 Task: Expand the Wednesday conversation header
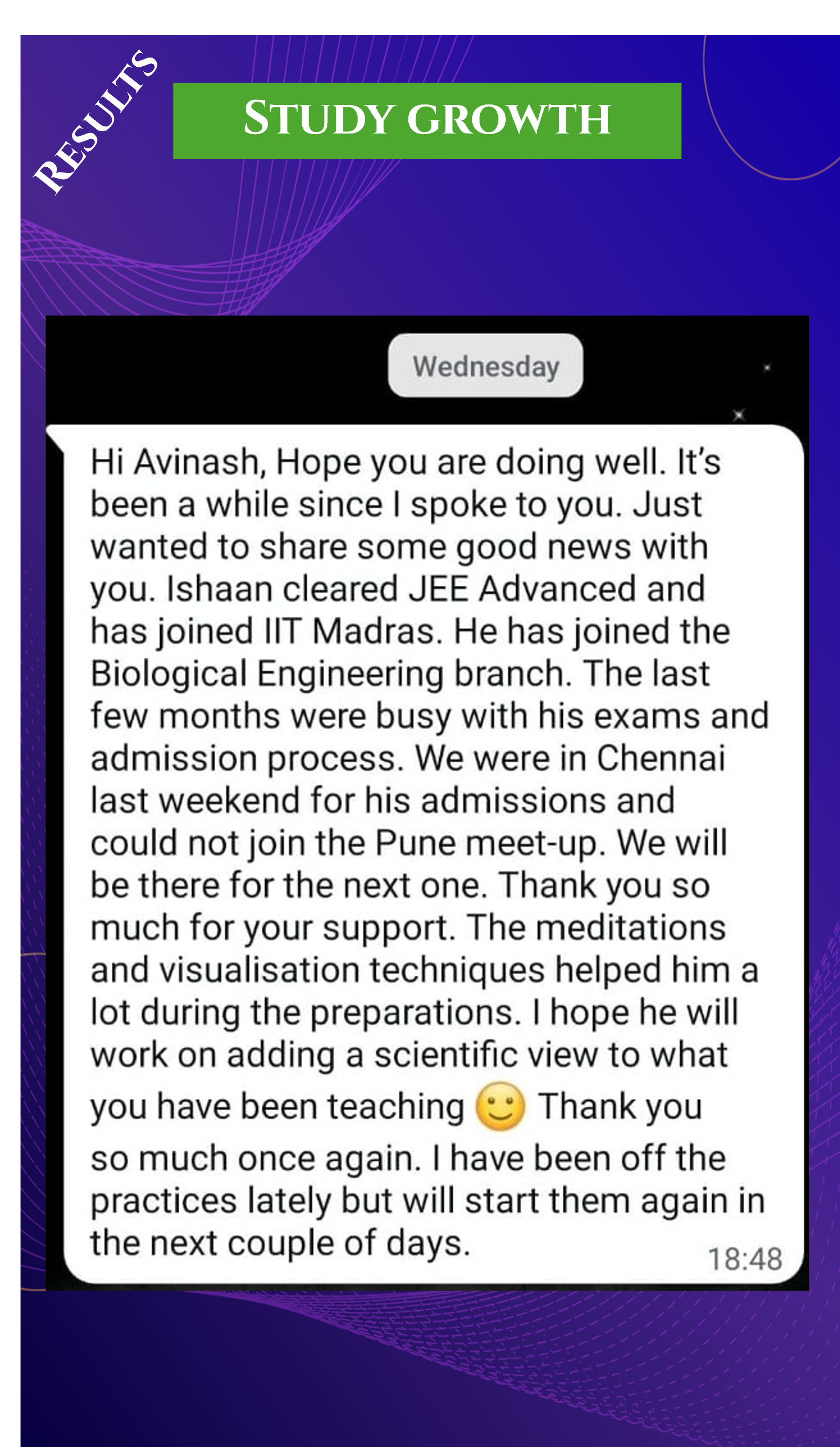coord(485,366)
